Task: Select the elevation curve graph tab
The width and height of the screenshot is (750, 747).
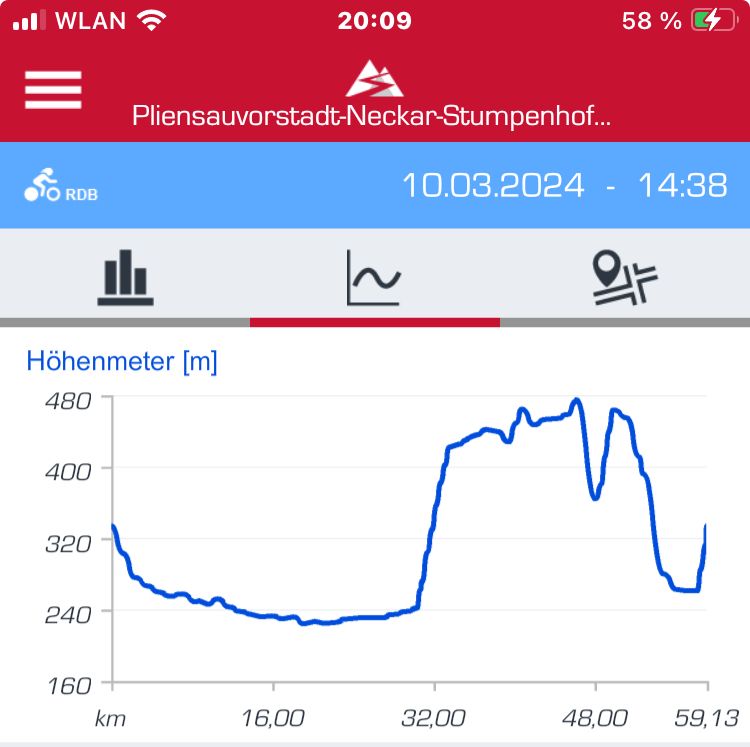Action: click(374, 278)
